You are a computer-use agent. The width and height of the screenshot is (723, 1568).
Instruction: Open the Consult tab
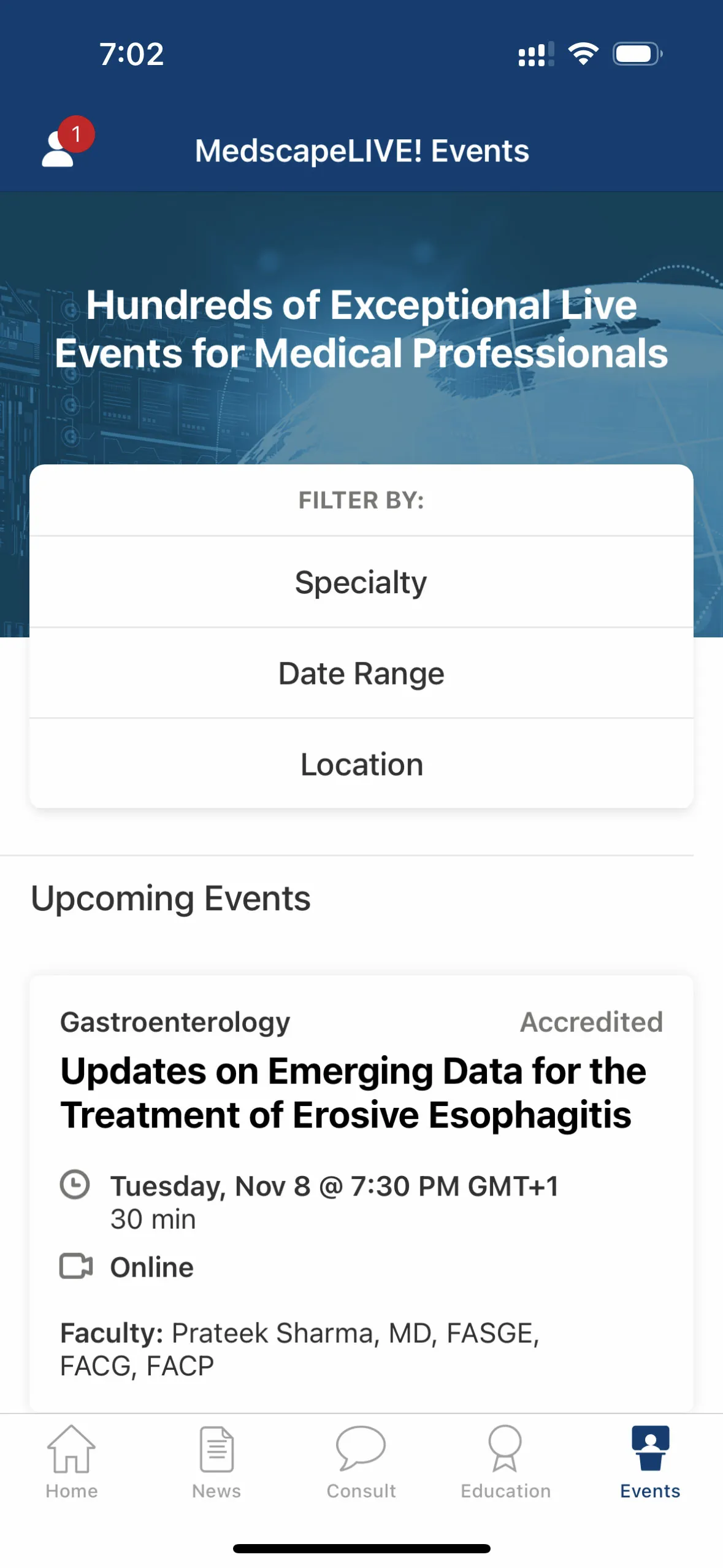click(x=361, y=1461)
